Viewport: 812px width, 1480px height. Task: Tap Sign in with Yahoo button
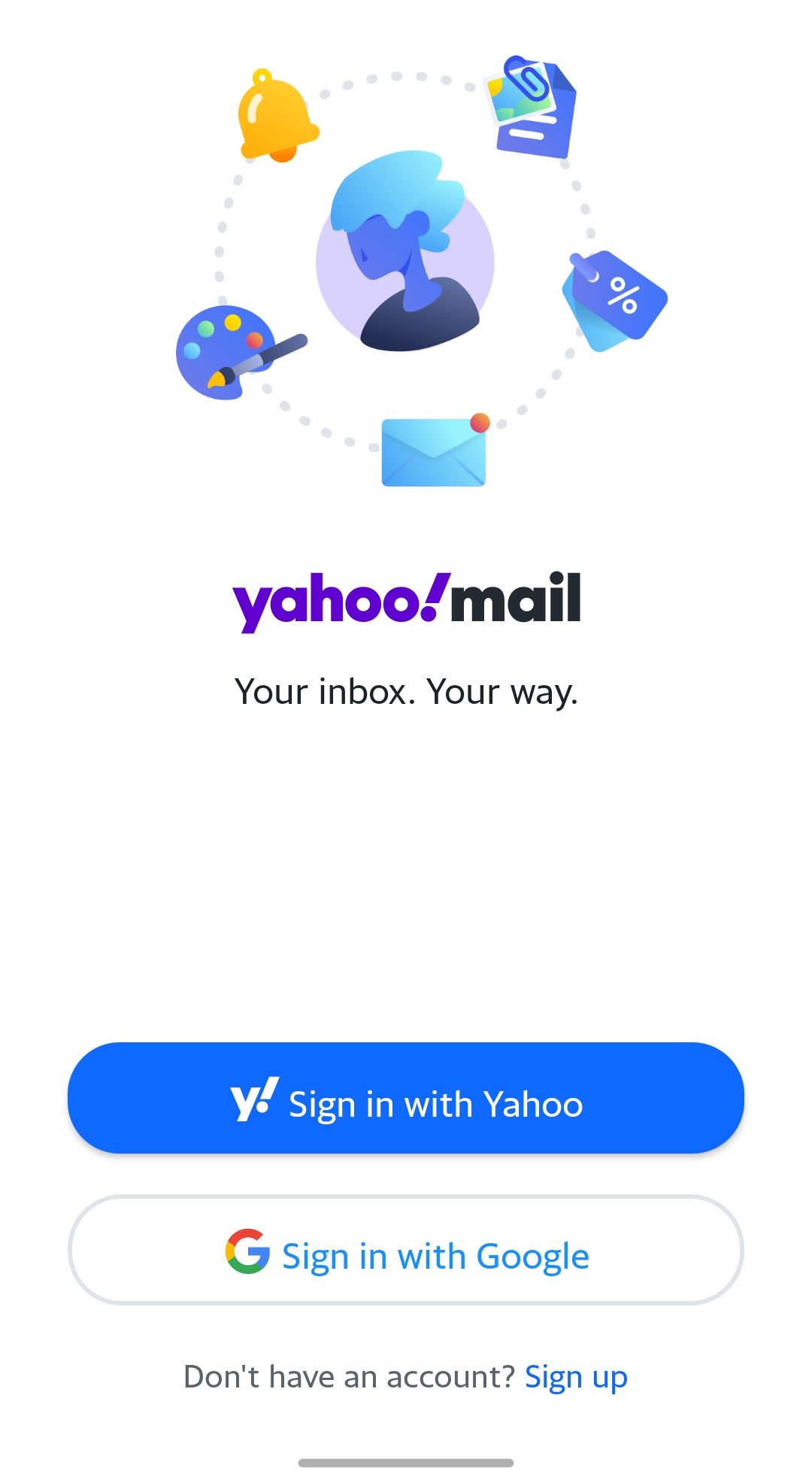pos(406,1098)
